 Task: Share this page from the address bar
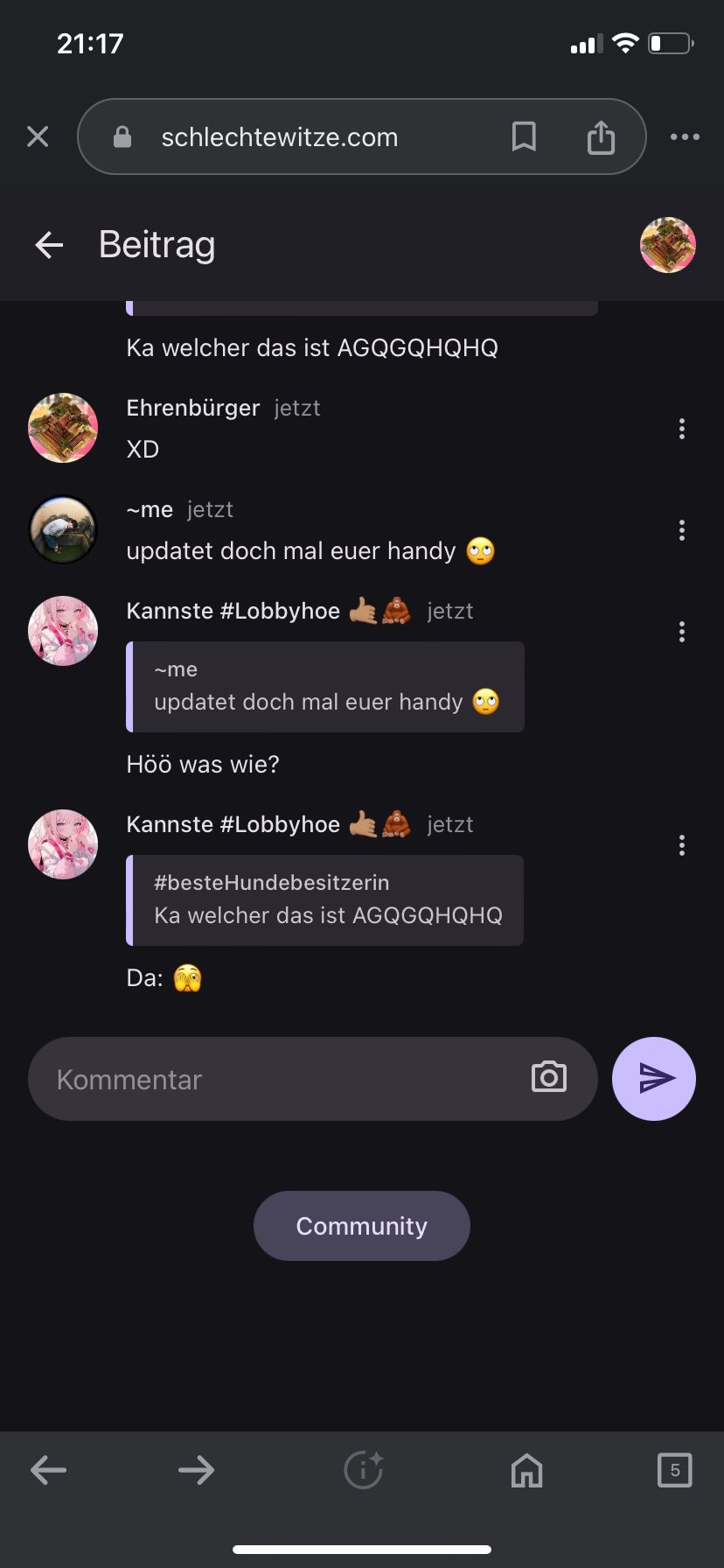(x=601, y=136)
